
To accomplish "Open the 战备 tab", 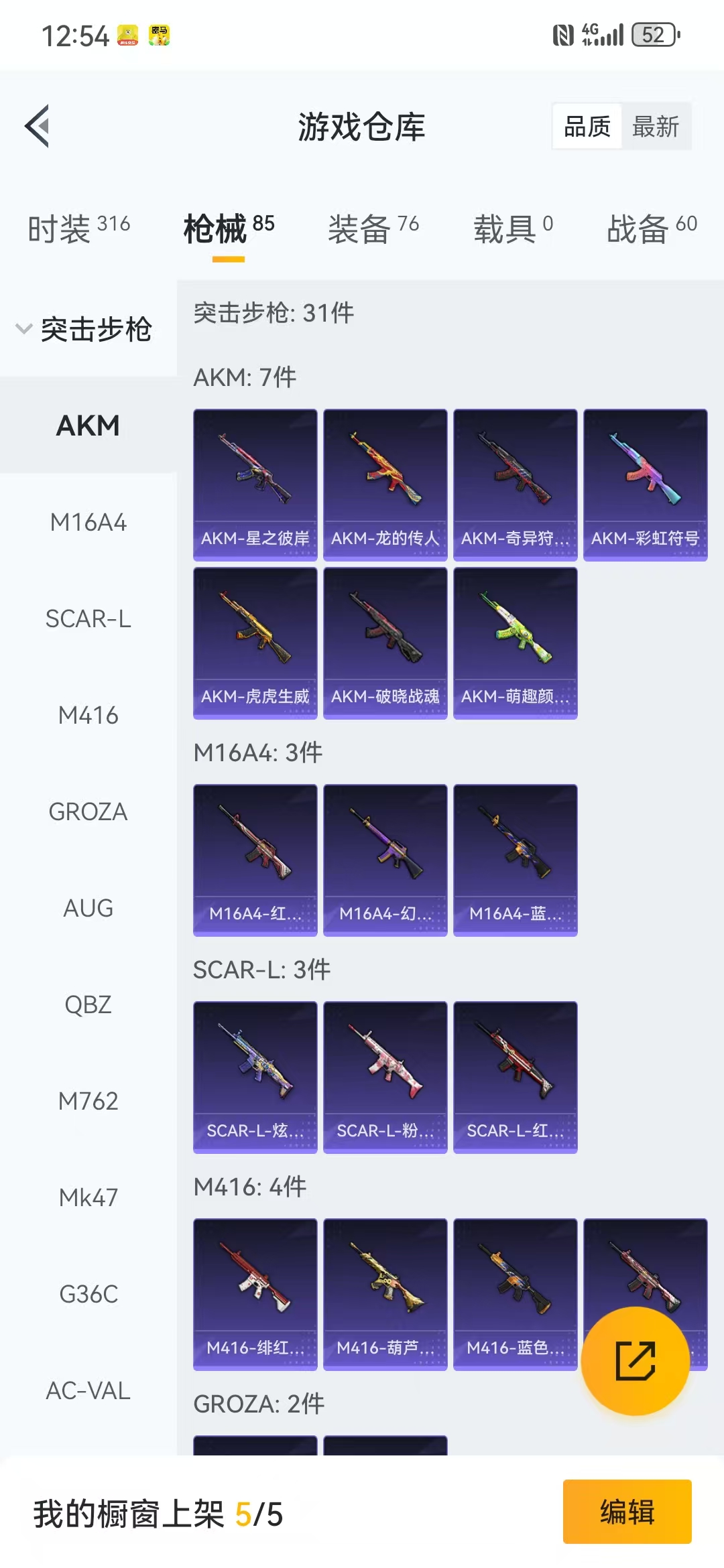I will pyautogui.click(x=652, y=228).
